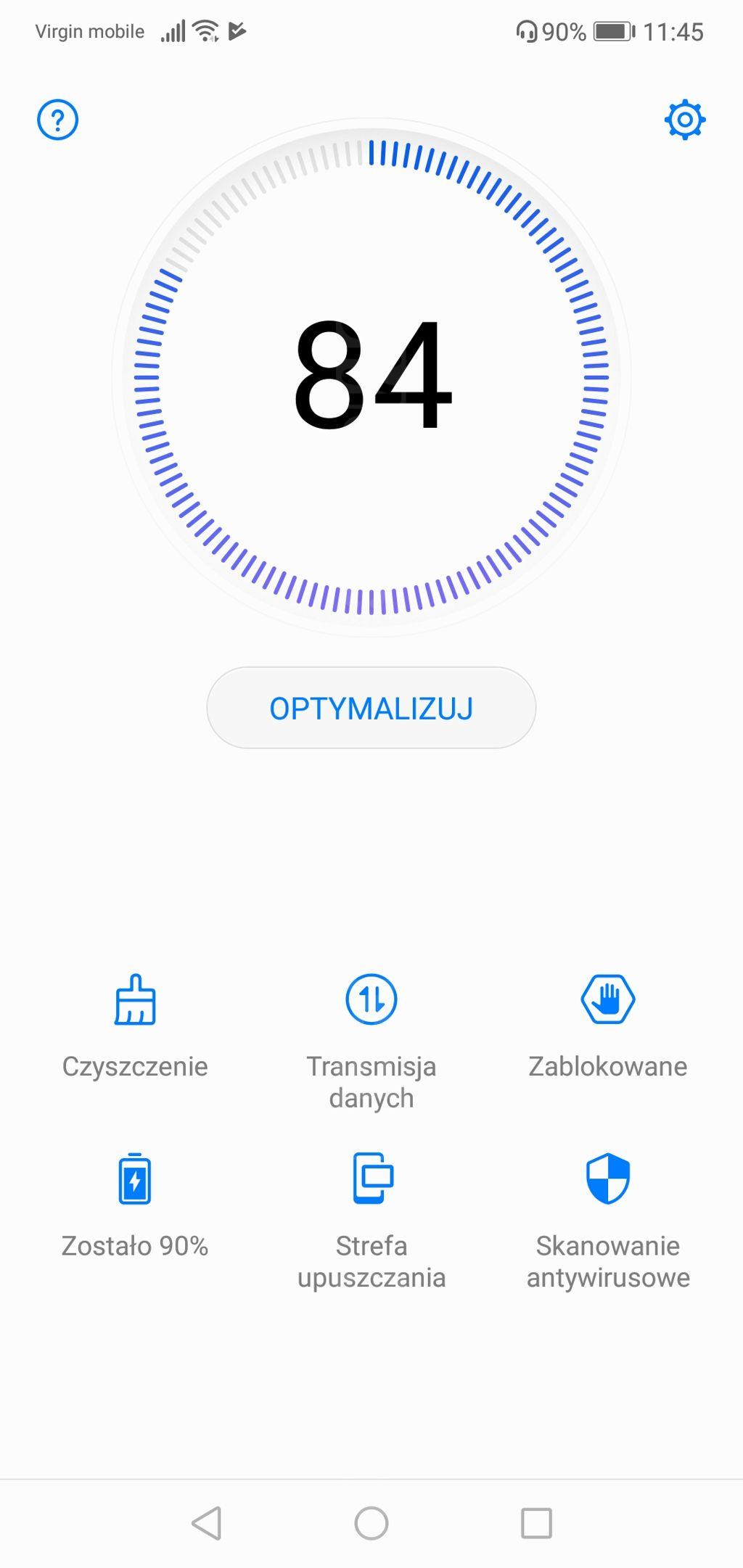Open the help question mark icon
This screenshot has width=743, height=1568.
[x=57, y=120]
